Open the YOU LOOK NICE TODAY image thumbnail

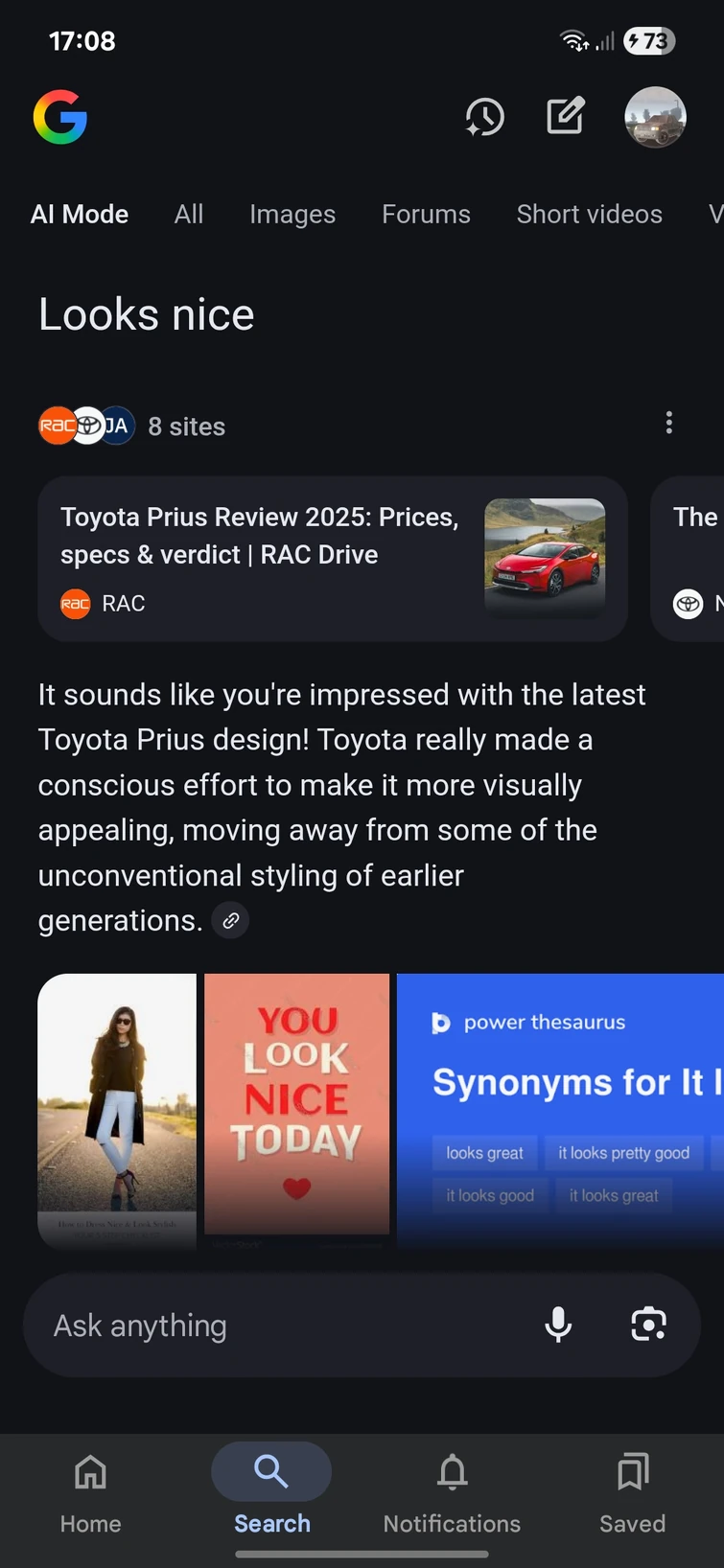point(296,1107)
